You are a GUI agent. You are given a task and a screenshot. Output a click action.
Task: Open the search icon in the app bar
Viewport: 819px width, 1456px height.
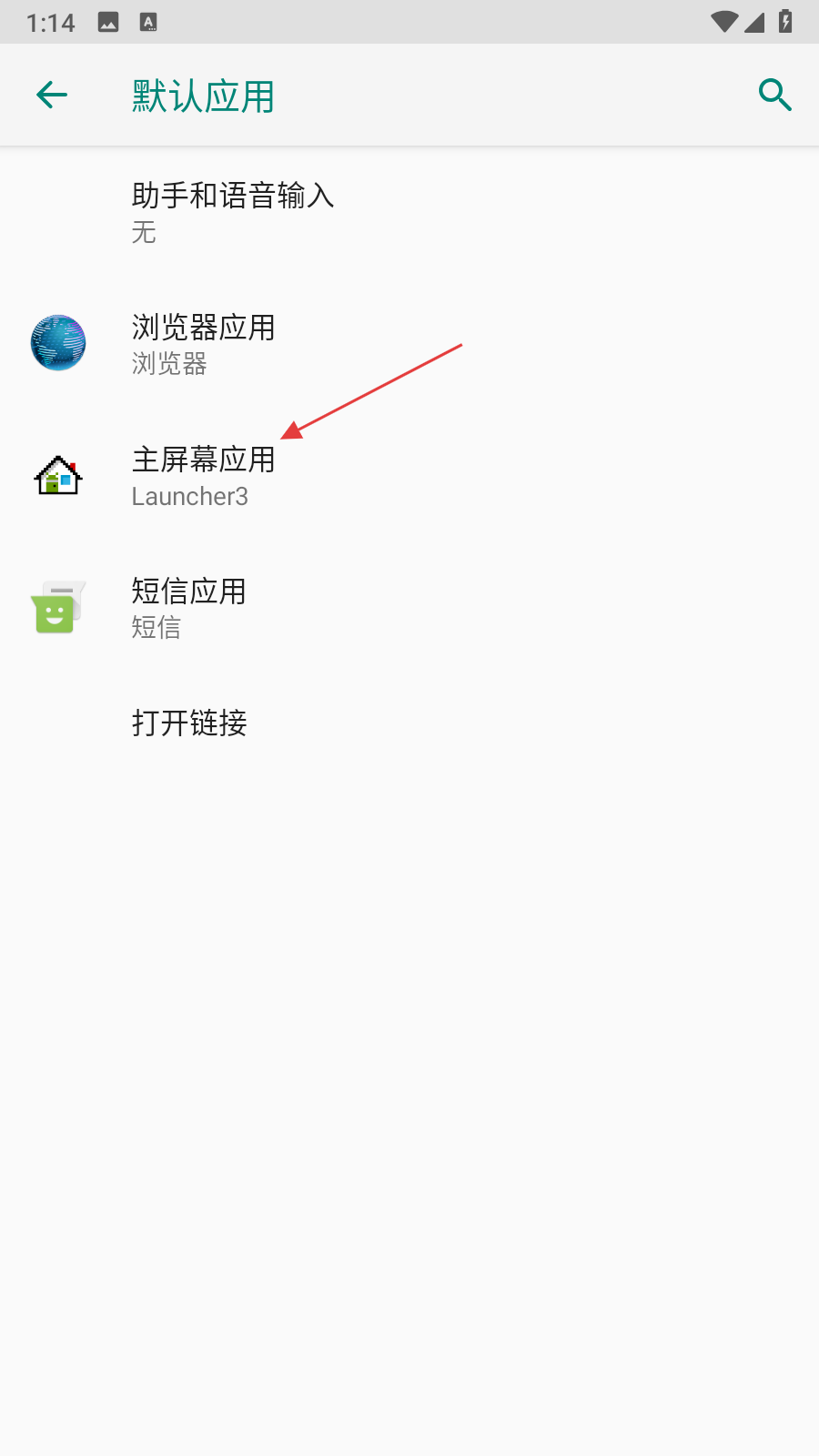tap(774, 95)
